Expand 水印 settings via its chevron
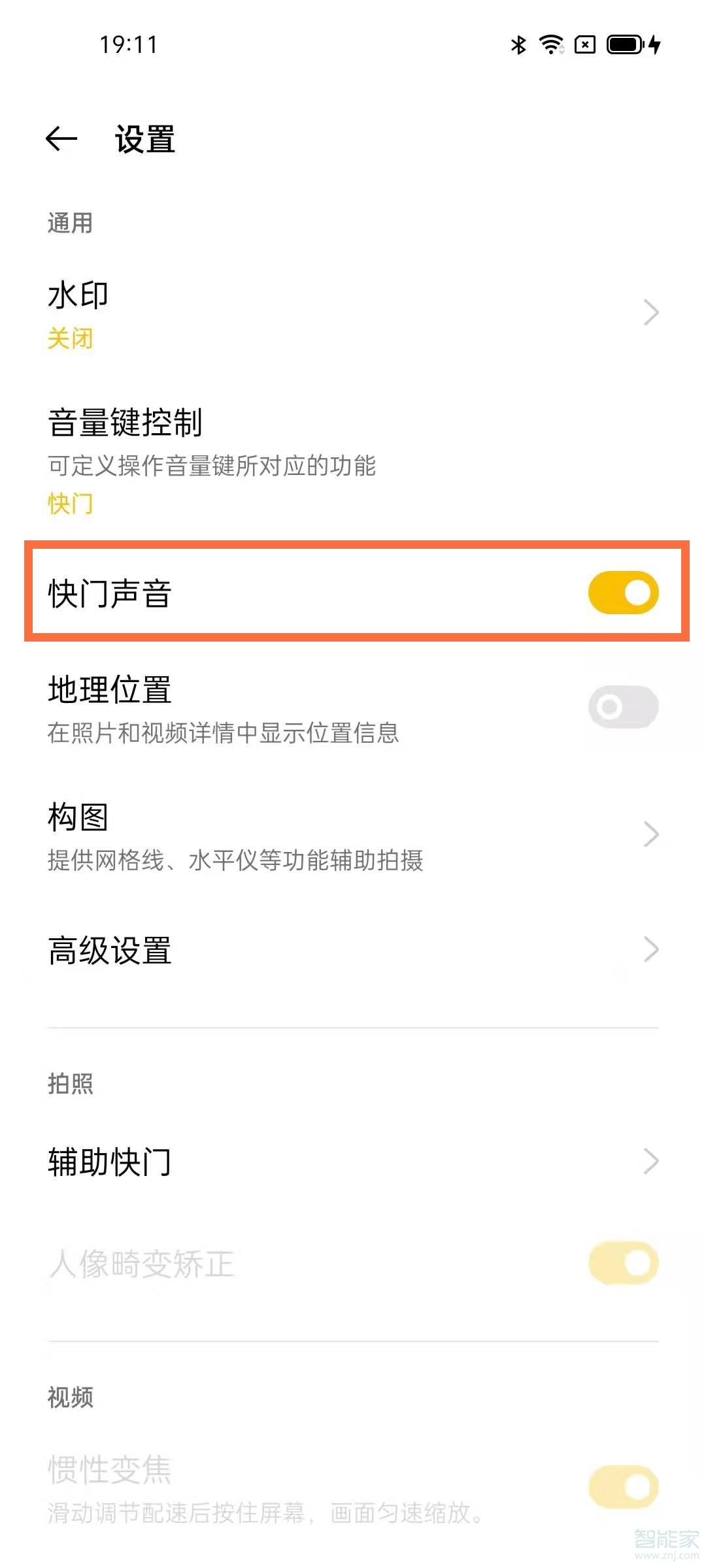This screenshot has width=706, height=1568. 649,314
